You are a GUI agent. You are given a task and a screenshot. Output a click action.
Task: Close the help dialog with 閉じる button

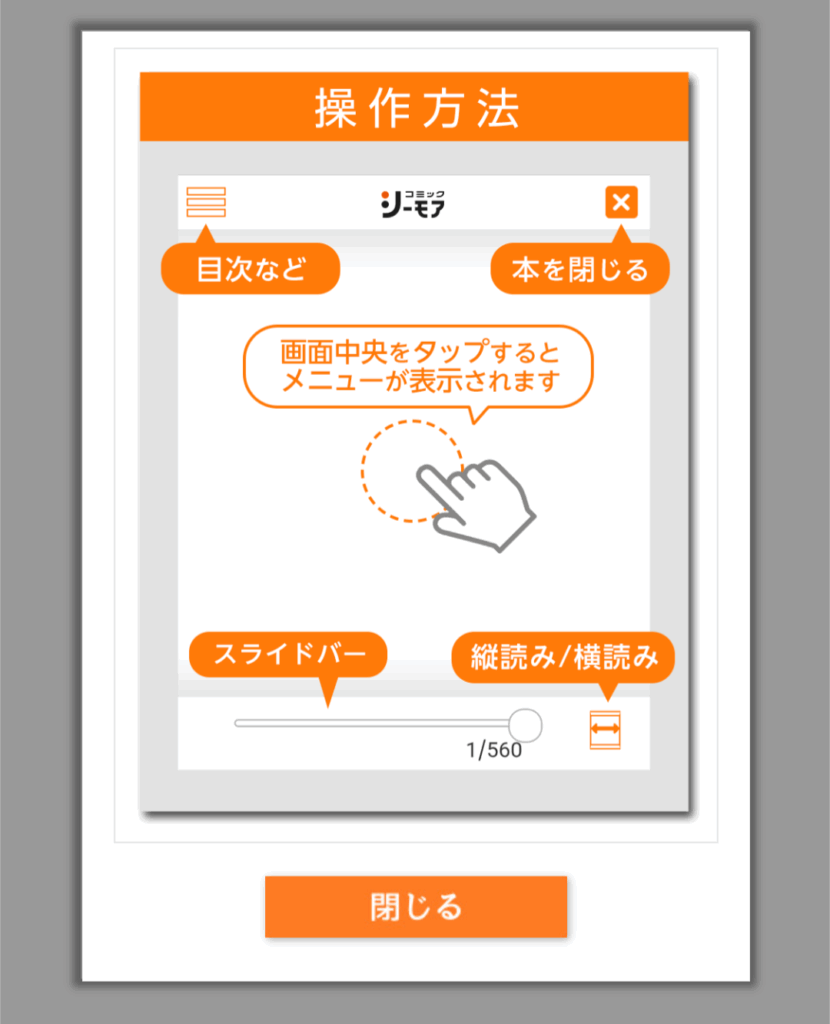coord(416,906)
